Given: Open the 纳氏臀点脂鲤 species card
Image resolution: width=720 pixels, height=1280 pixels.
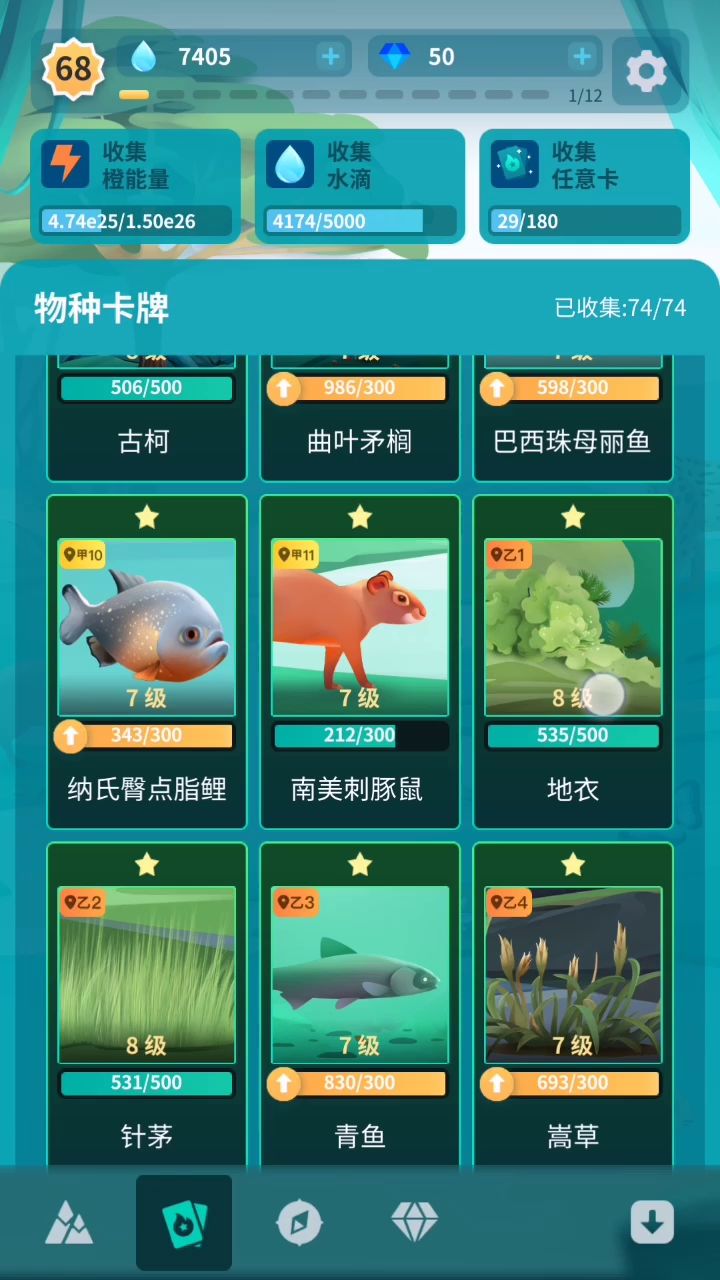Looking at the screenshot, I should pyautogui.click(x=147, y=660).
